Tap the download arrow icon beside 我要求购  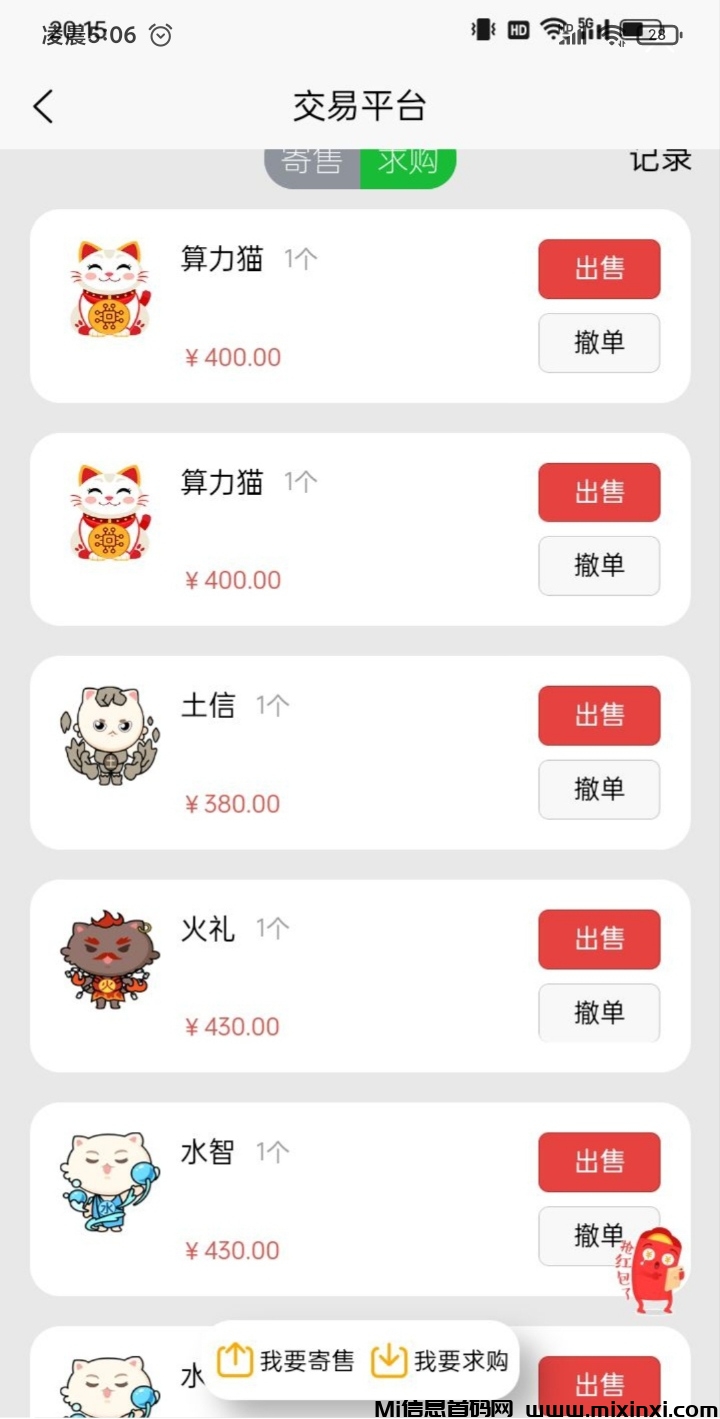(389, 1359)
